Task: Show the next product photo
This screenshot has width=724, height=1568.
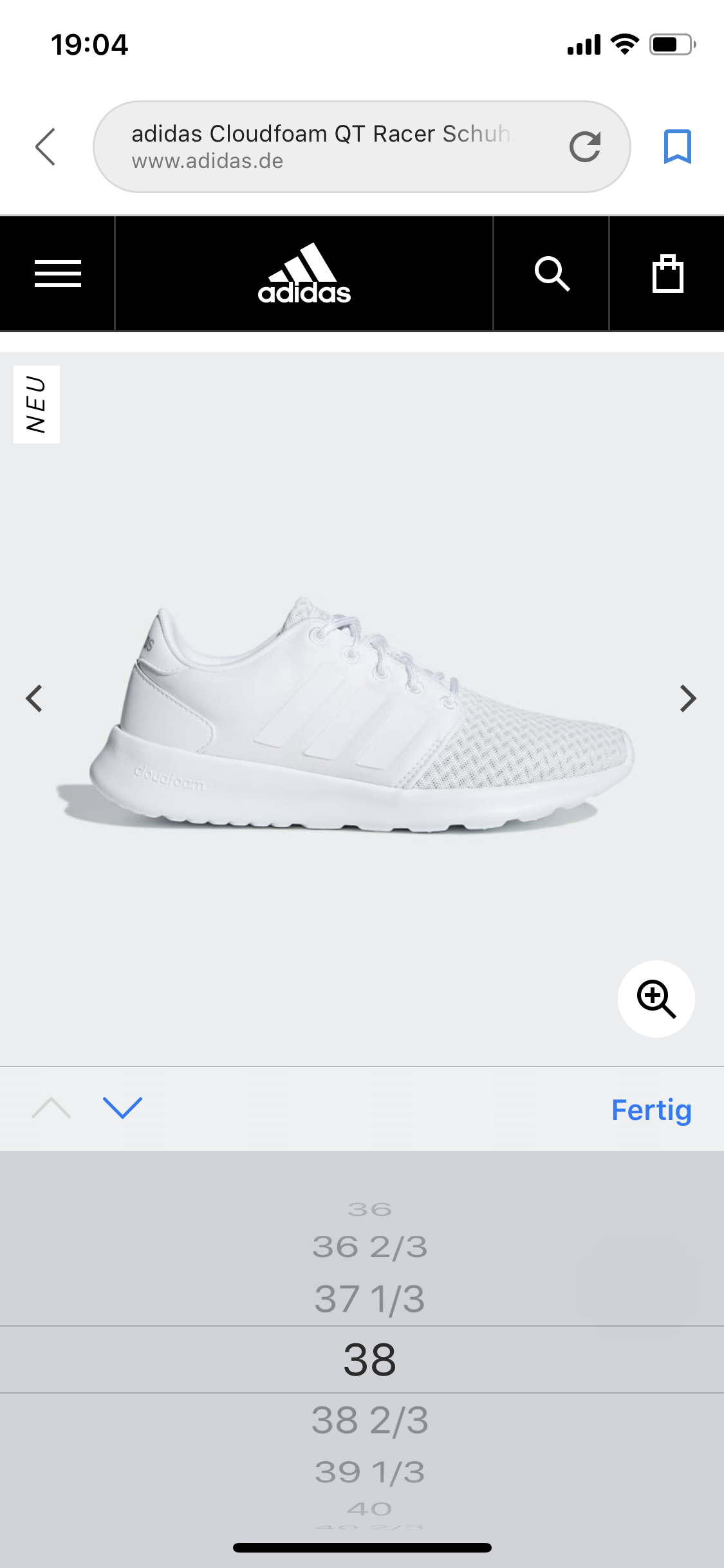Action: [x=688, y=697]
